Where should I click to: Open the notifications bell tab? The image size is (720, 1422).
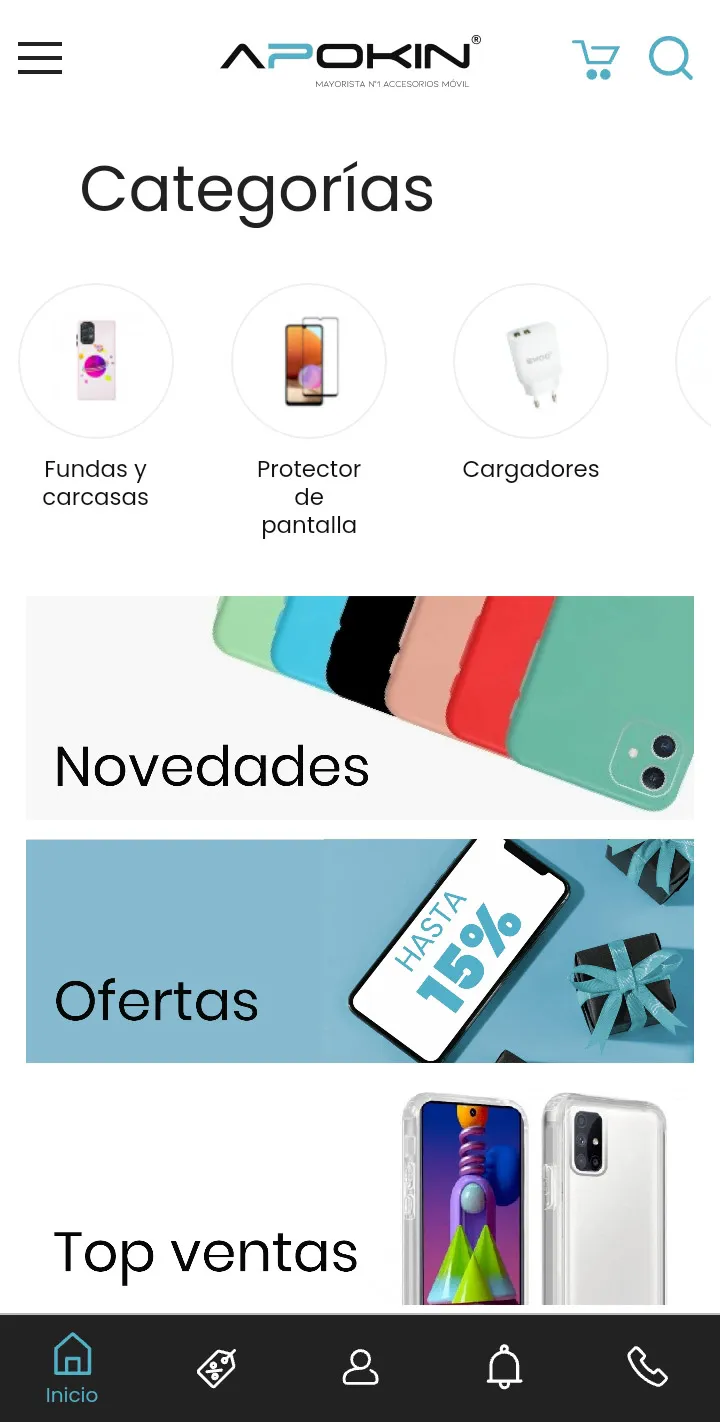click(504, 1368)
